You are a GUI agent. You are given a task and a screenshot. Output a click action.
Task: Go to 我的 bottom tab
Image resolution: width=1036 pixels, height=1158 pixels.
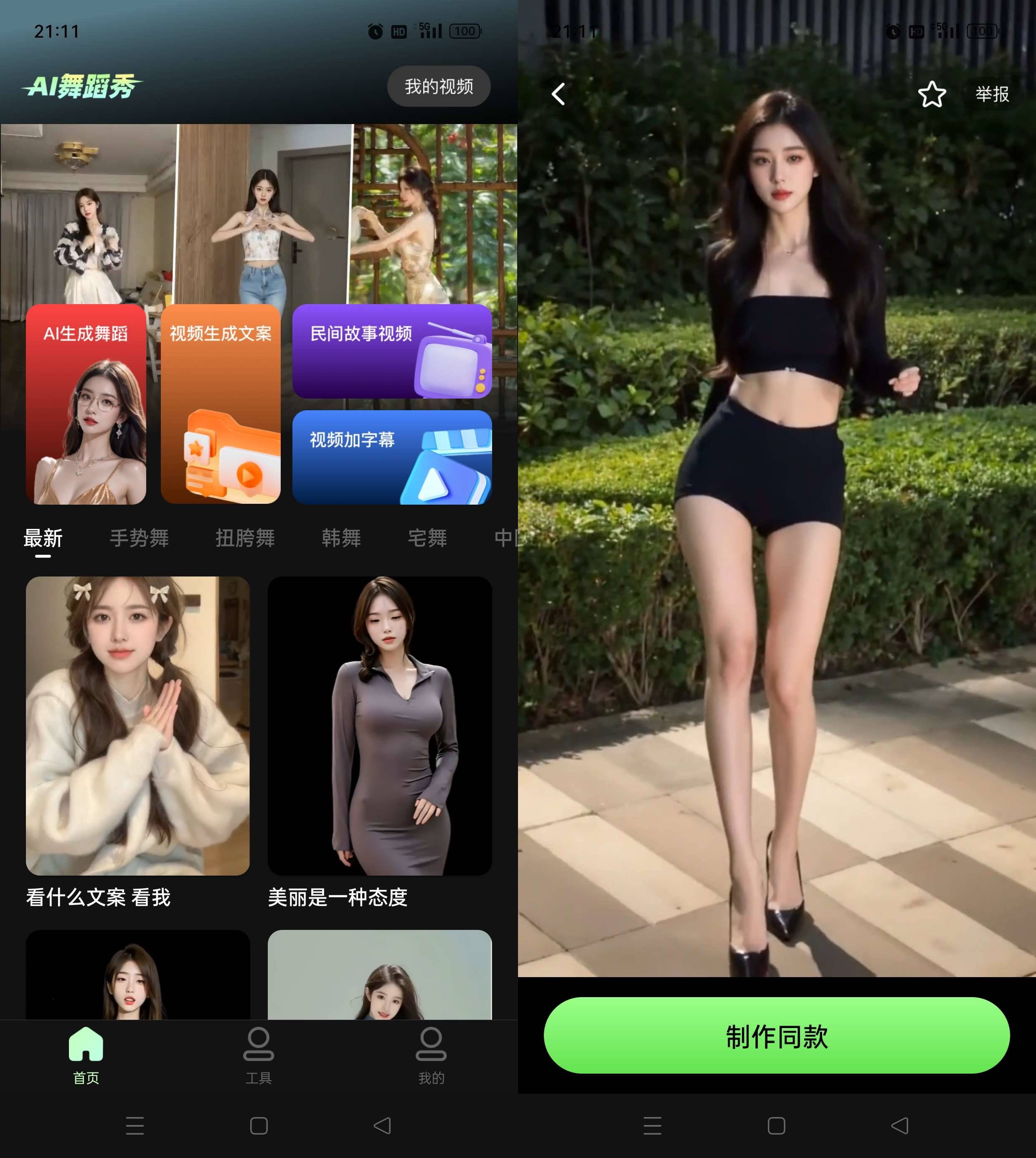pos(431,1056)
